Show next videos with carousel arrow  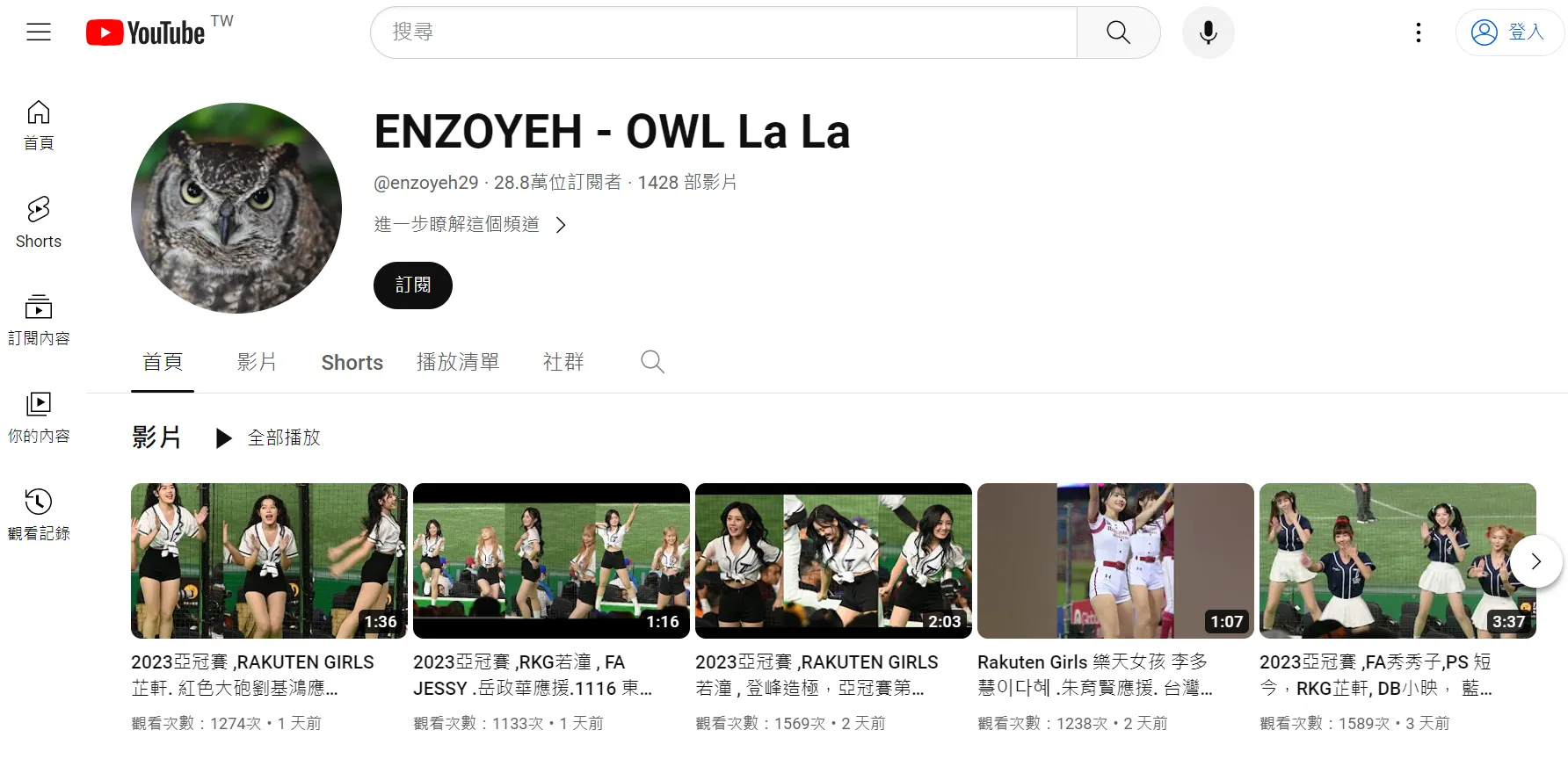tap(1535, 561)
